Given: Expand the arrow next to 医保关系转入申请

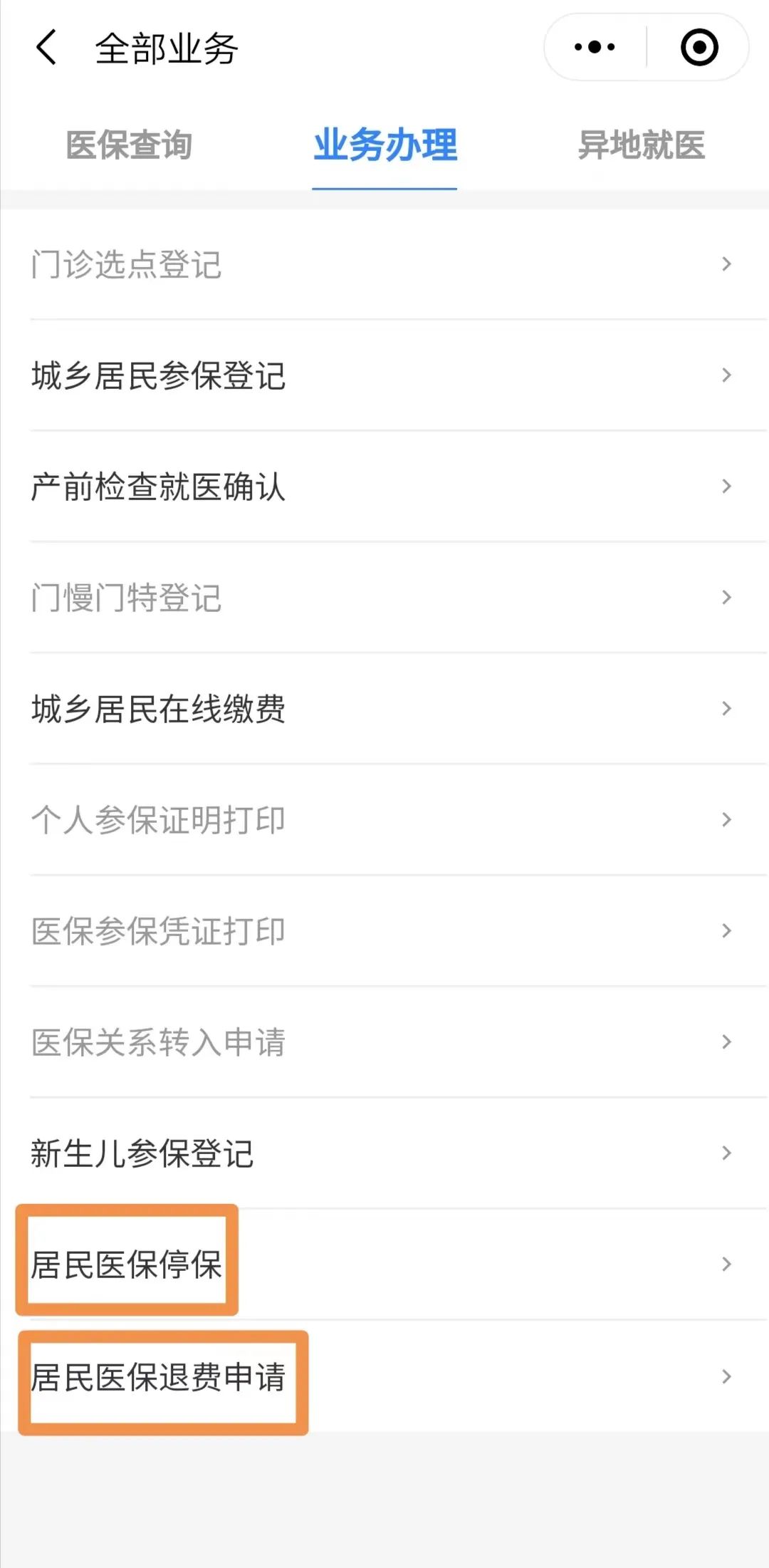Looking at the screenshot, I should [726, 1041].
